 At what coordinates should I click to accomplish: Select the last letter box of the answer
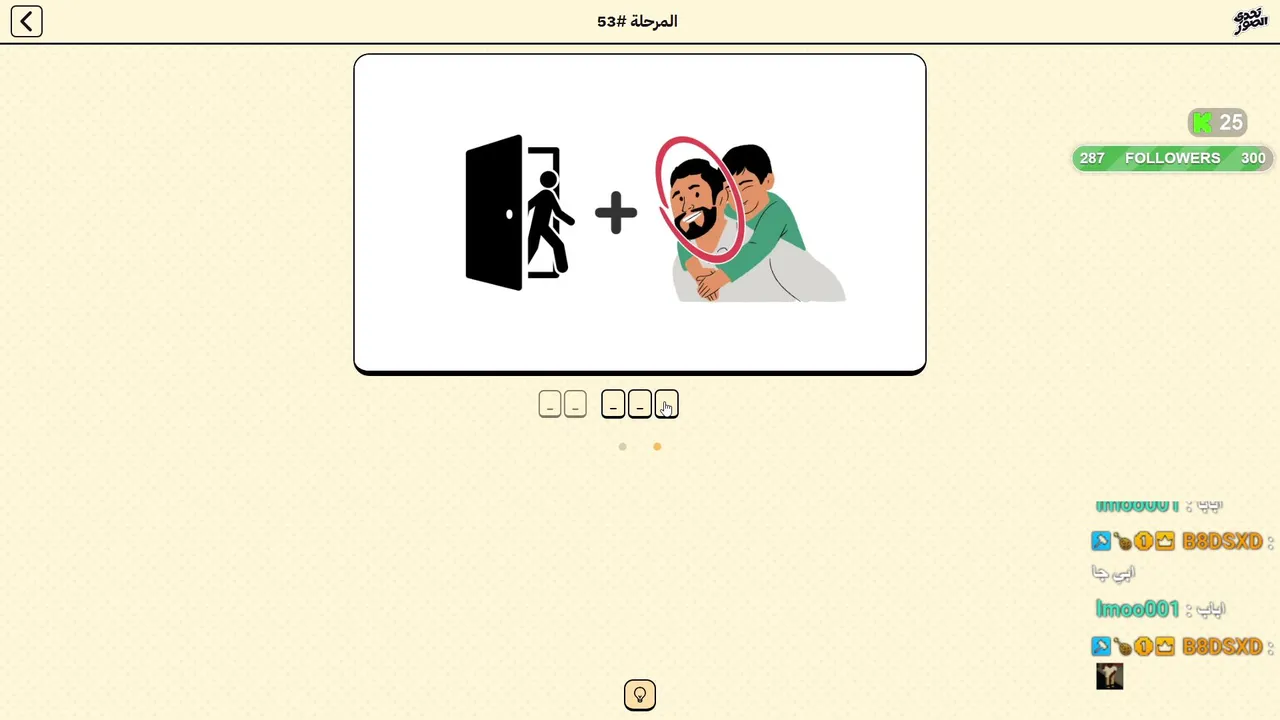(x=550, y=404)
